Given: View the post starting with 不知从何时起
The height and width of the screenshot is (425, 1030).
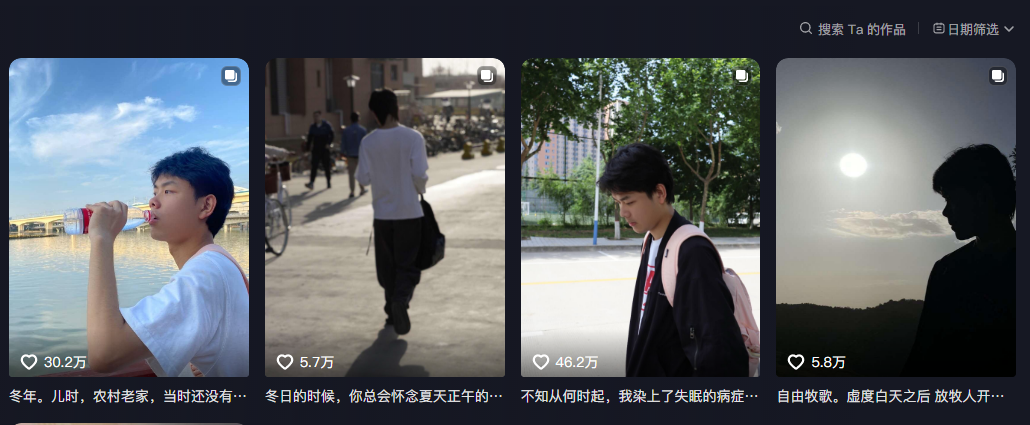Looking at the screenshot, I should click(x=640, y=217).
